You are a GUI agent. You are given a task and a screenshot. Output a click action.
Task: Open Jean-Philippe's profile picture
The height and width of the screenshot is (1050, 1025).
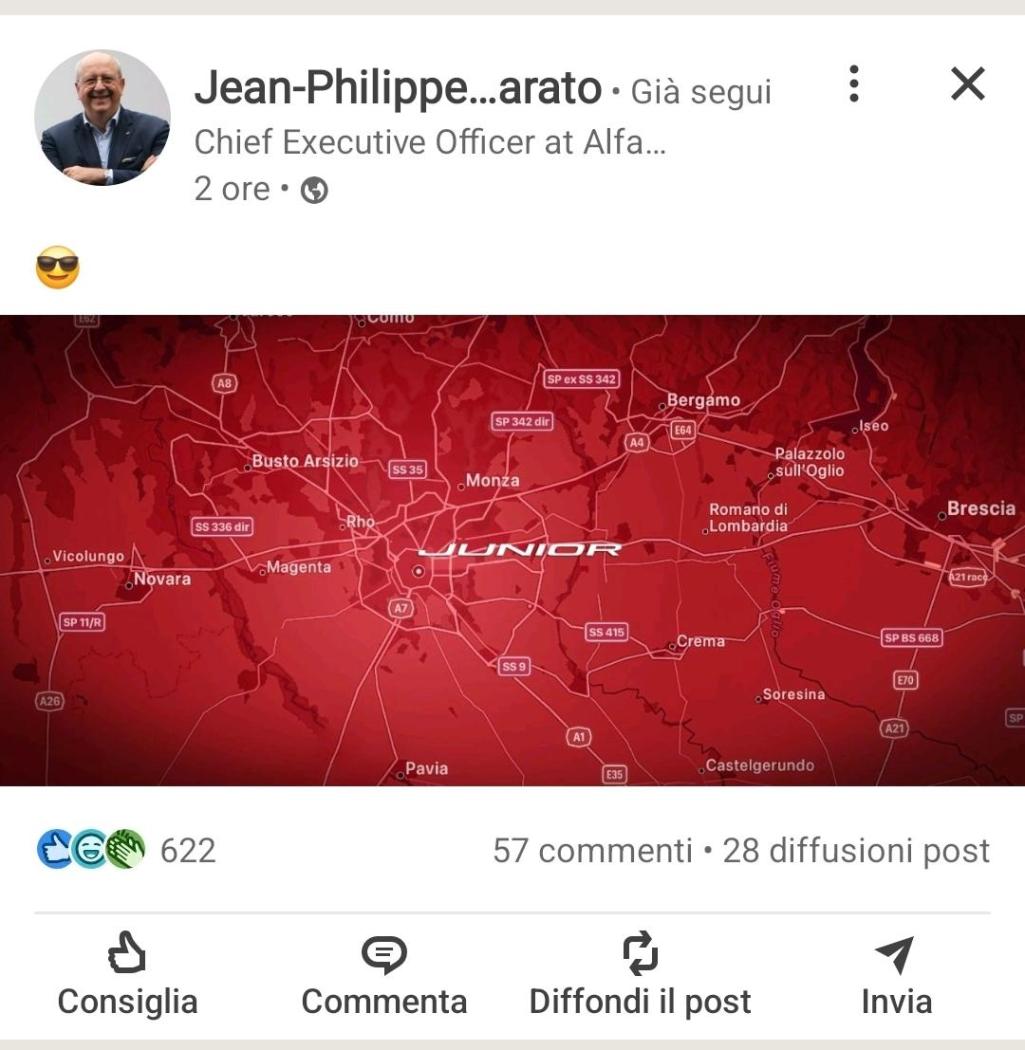[102, 118]
